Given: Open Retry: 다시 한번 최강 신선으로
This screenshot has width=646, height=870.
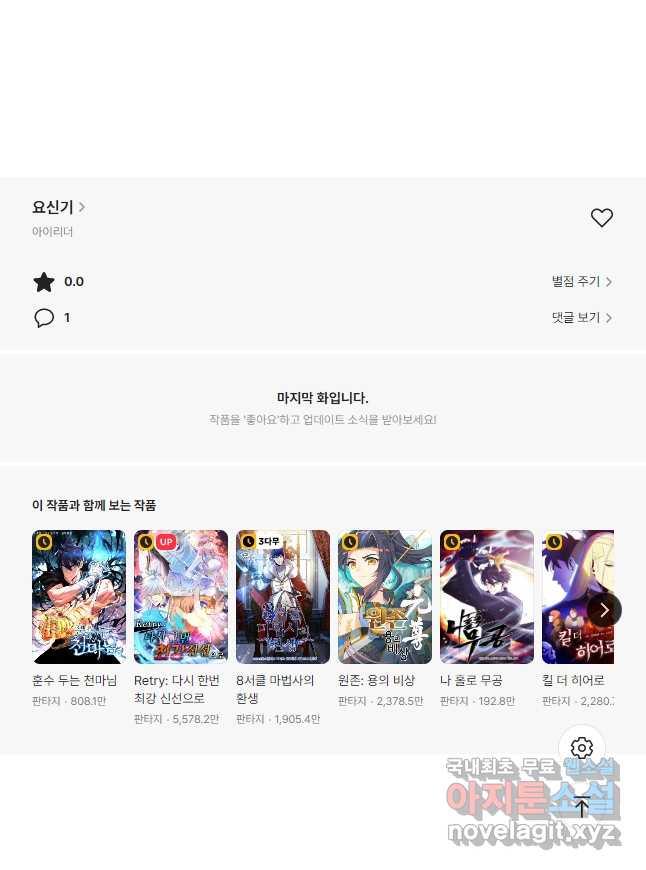Looking at the screenshot, I should tap(181, 597).
